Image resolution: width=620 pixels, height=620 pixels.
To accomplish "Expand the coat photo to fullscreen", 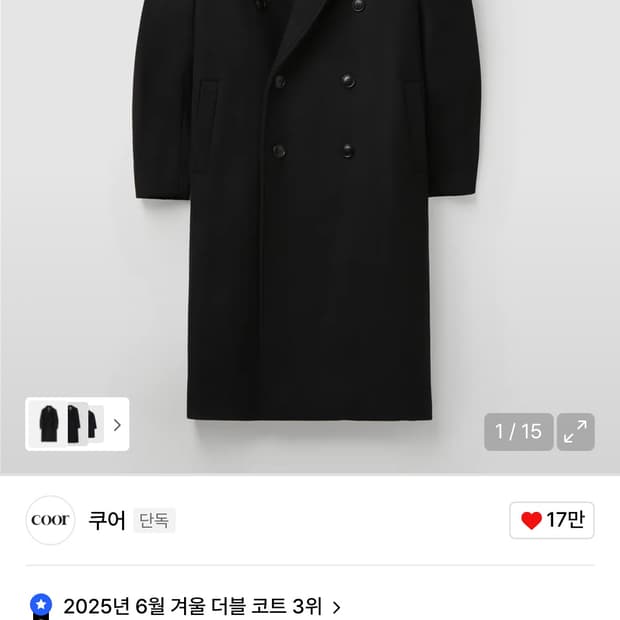I will click(575, 432).
